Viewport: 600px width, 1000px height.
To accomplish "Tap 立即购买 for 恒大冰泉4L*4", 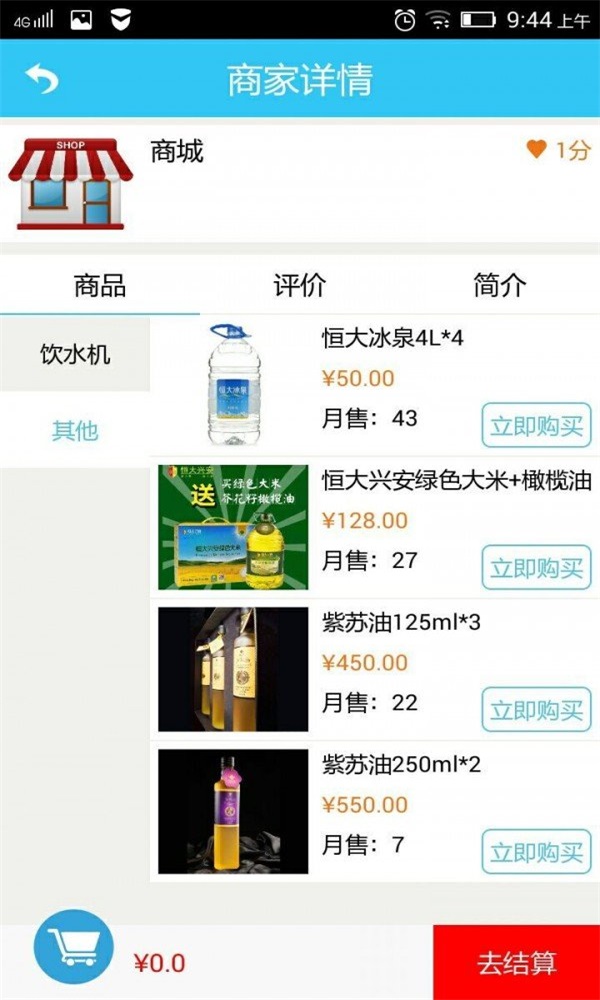I will click(536, 426).
